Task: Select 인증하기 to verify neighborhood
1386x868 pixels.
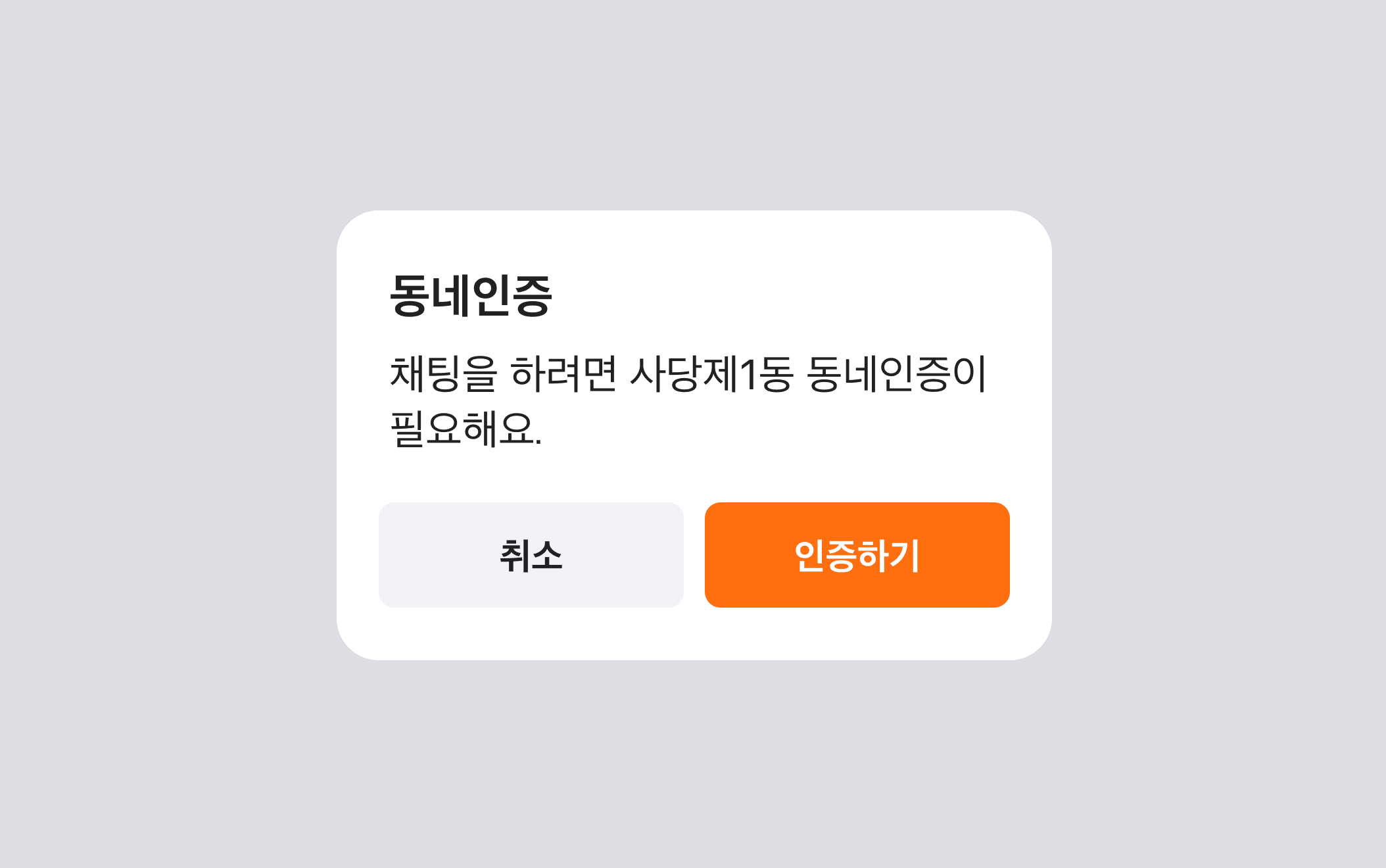Action: pos(857,555)
